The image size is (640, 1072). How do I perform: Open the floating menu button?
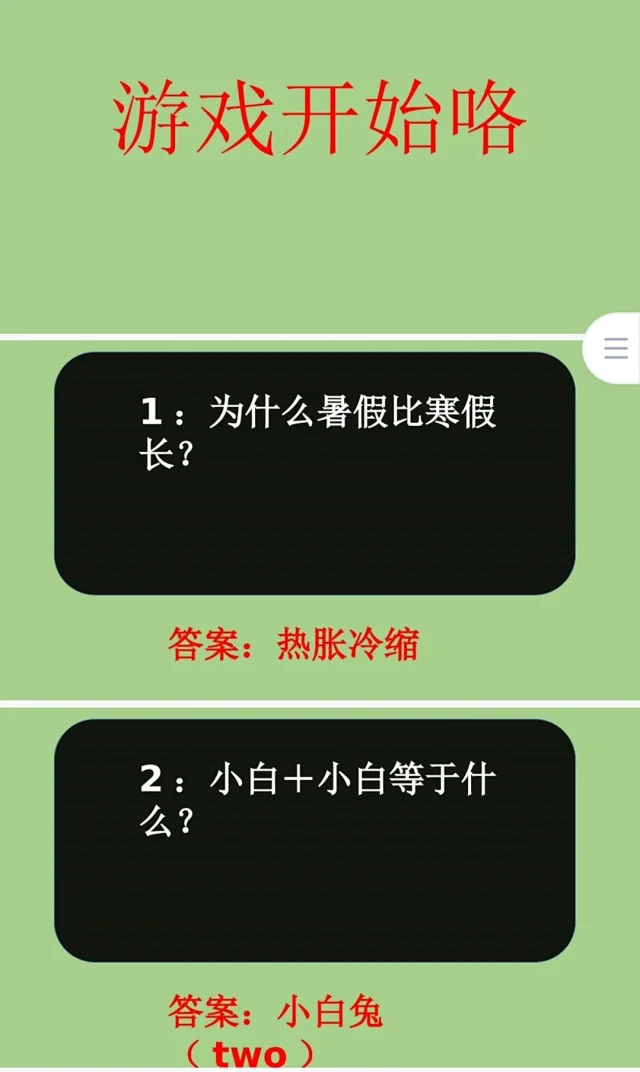(615, 348)
